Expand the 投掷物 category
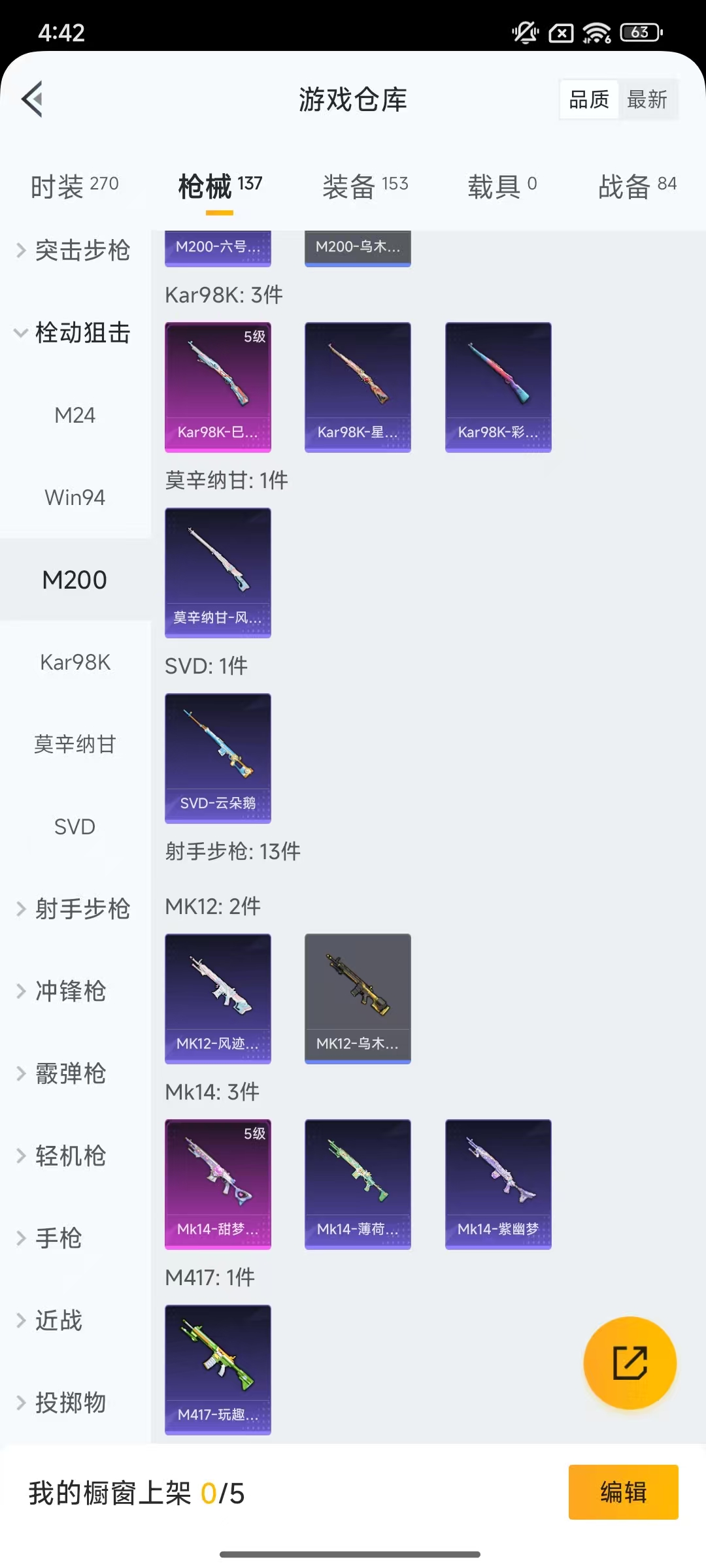Viewport: 706px width, 1568px height. 70,1403
